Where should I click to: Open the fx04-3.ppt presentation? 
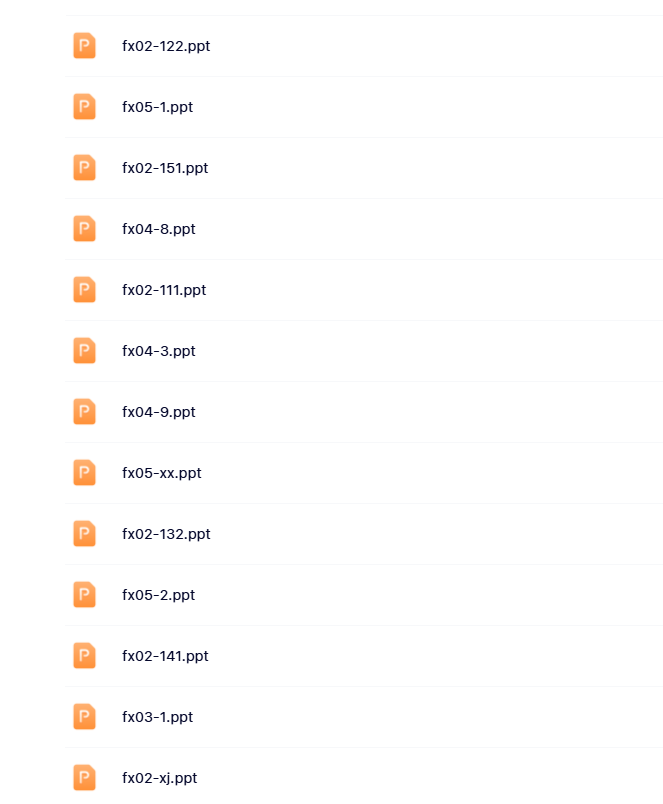(x=158, y=351)
